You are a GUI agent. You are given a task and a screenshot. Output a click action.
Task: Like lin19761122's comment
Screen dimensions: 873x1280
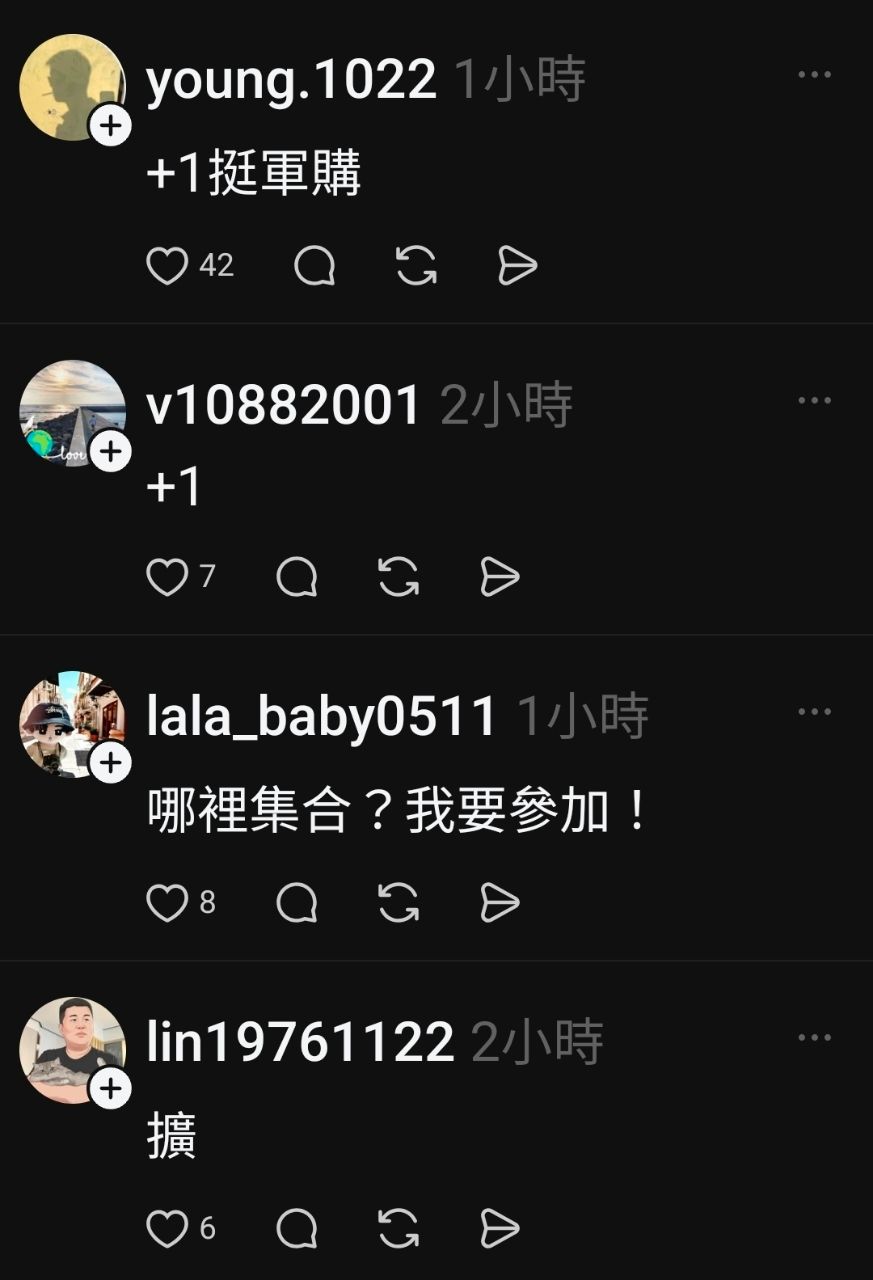point(167,1229)
